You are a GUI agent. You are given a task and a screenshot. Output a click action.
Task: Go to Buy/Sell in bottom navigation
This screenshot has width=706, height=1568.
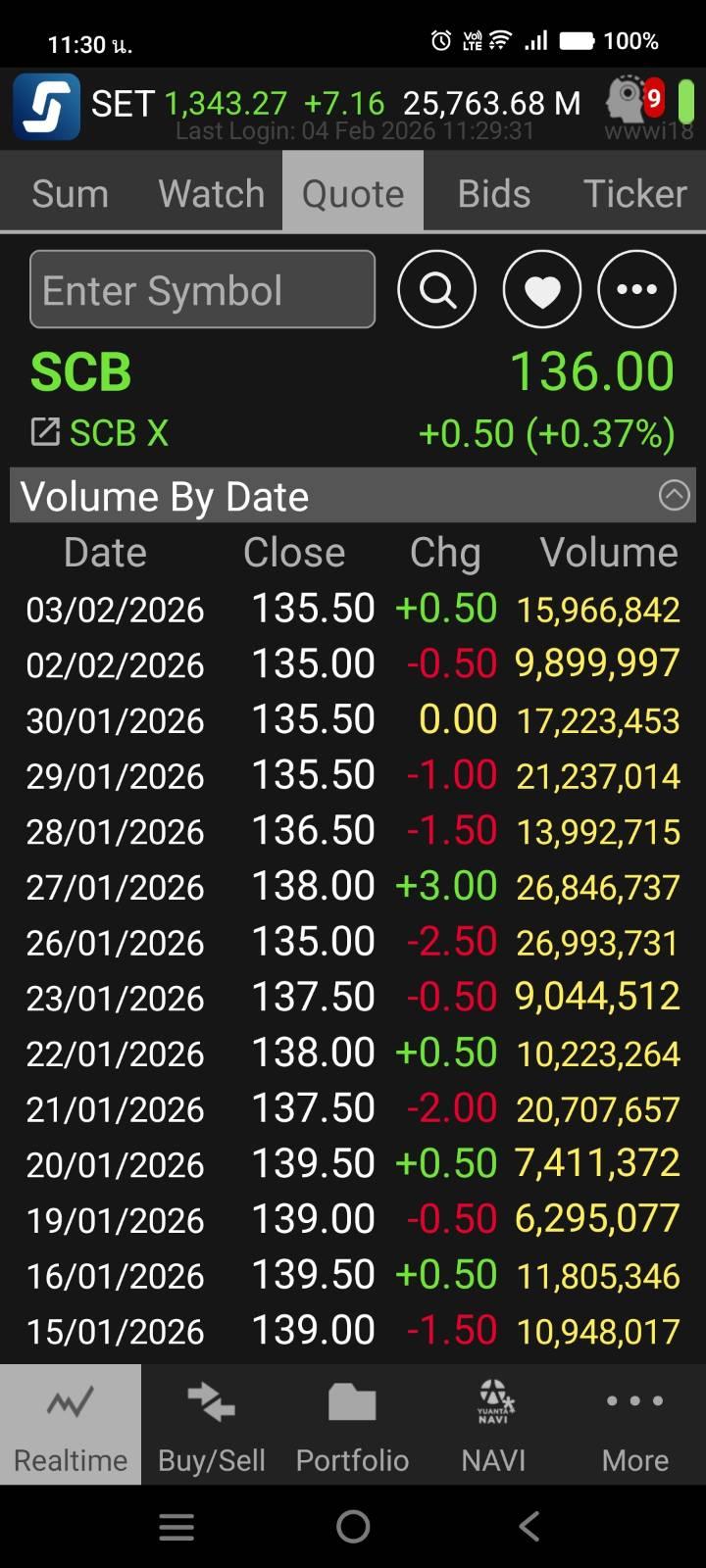point(212,1425)
